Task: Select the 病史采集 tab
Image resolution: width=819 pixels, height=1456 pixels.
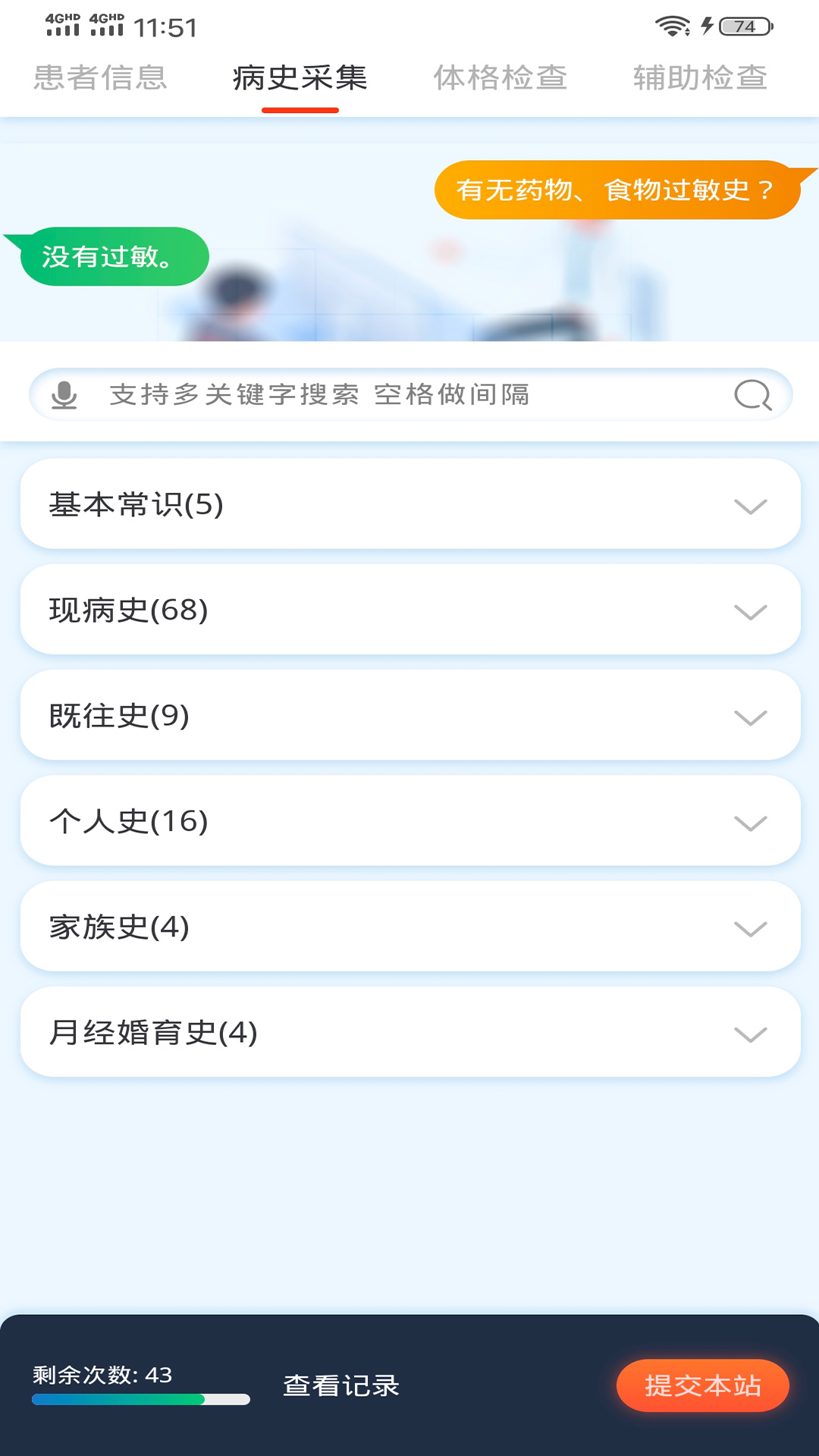Action: coord(300,78)
